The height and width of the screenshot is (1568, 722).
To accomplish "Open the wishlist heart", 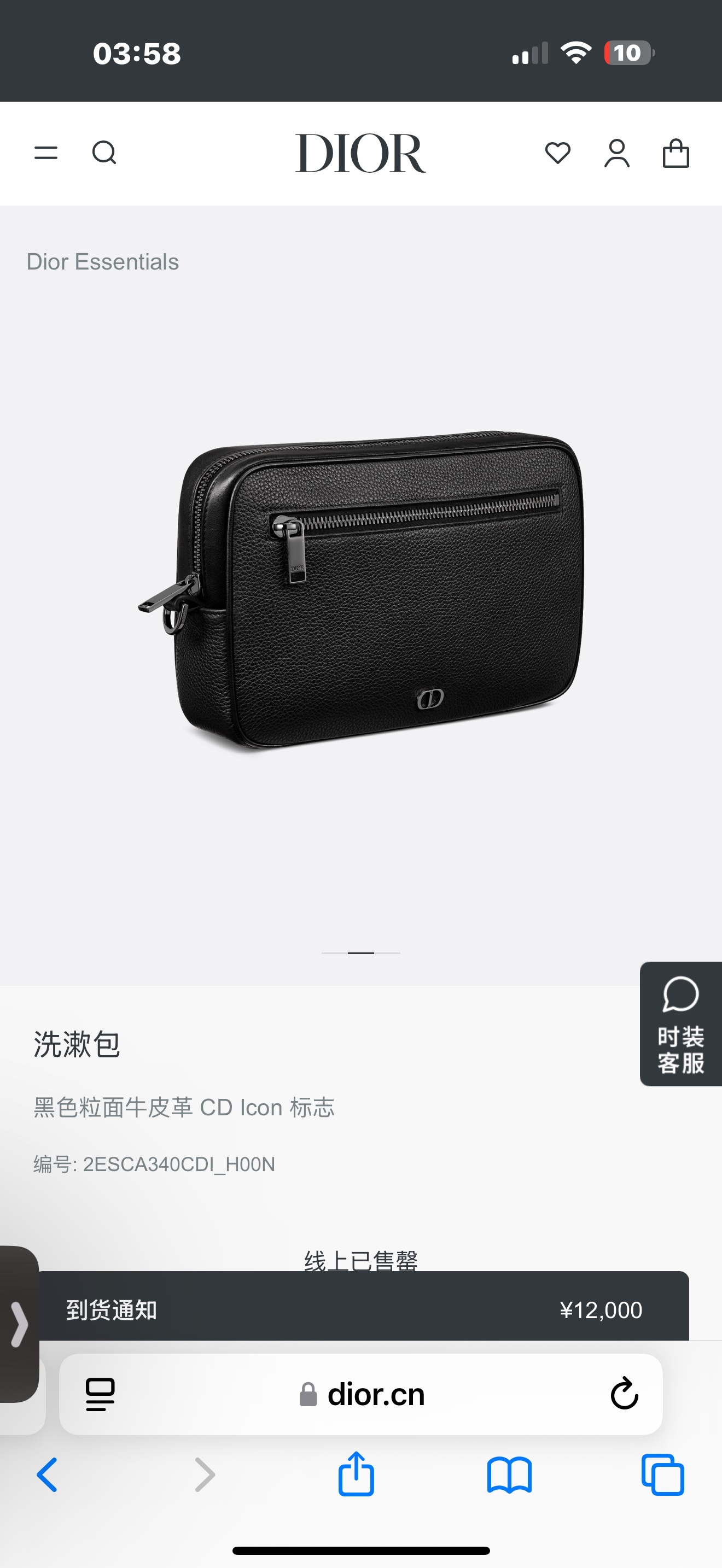I will click(x=557, y=153).
